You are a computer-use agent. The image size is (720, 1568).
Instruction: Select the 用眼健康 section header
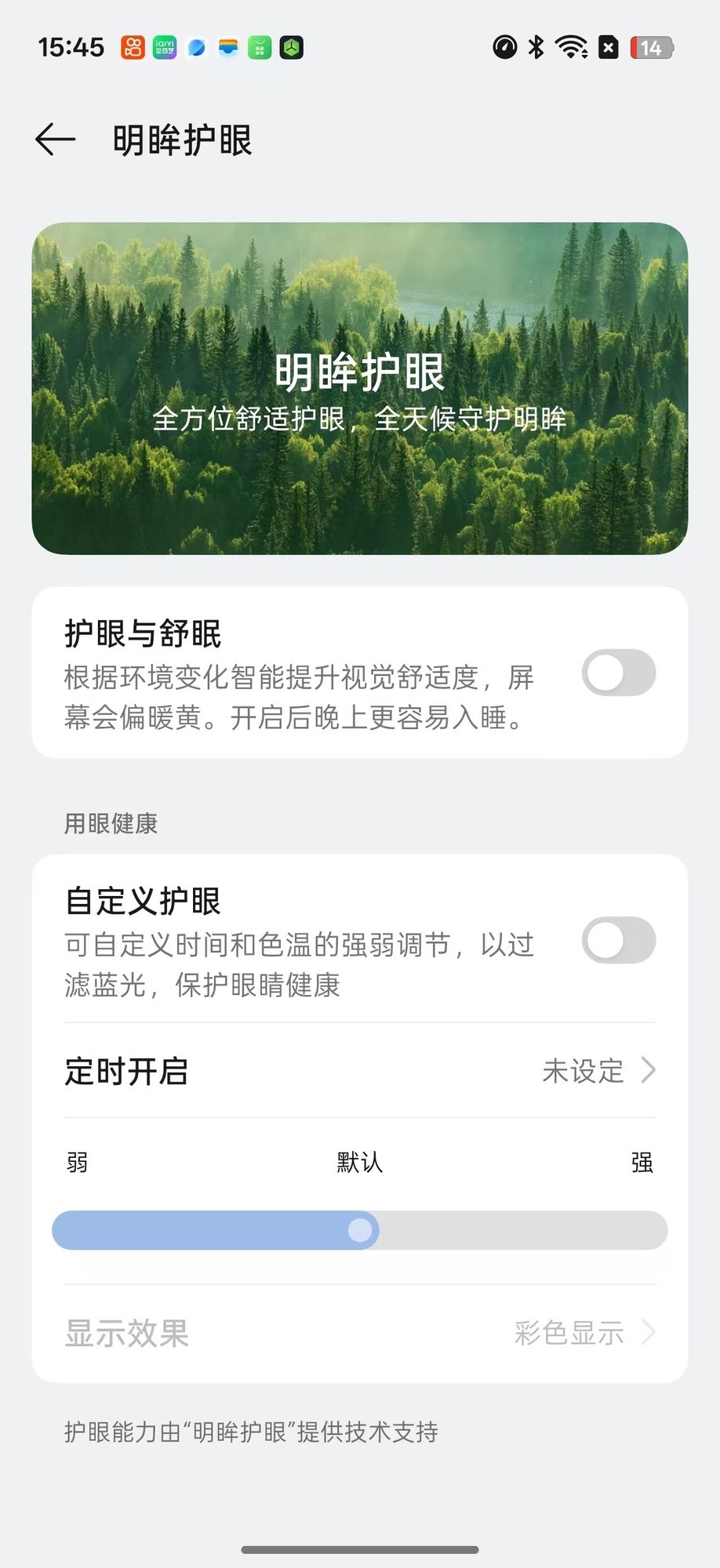[111, 824]
